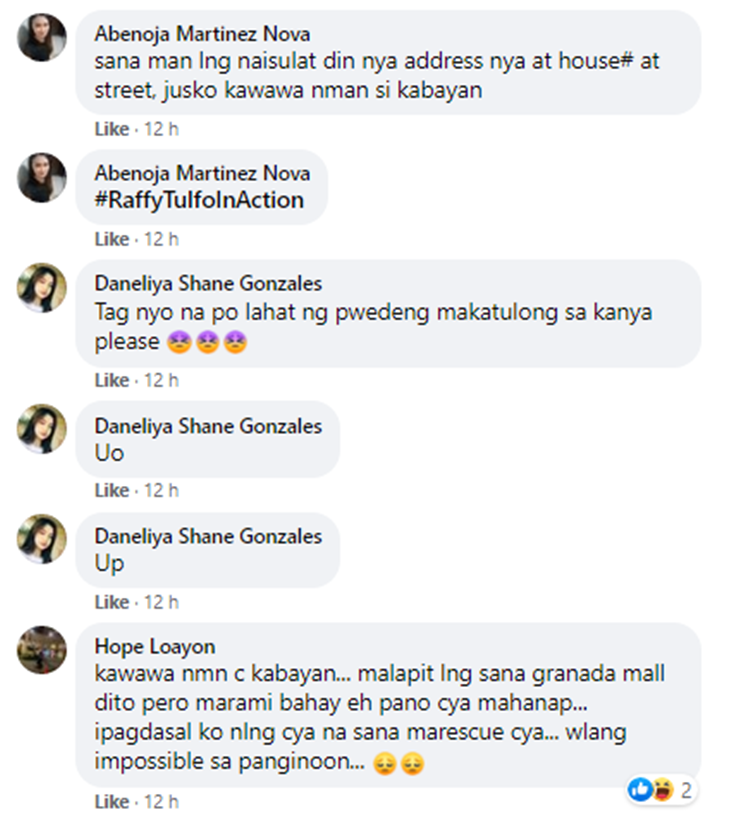Open Abenoja Martinez Nova's name on the first comment
The image size is (750, 819).
pyautogui.click(x=202, y=33)
